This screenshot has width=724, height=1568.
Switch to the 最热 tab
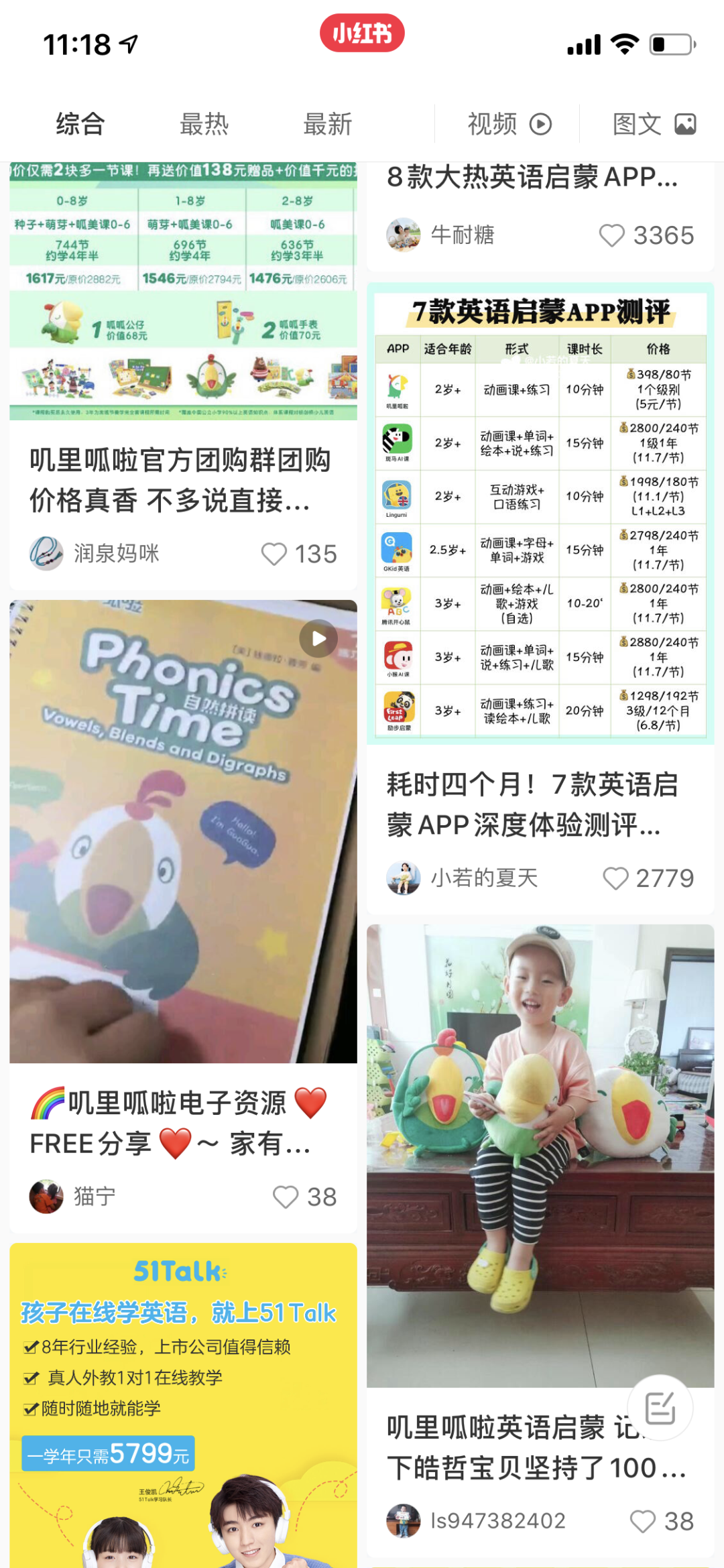coord(204,124)
